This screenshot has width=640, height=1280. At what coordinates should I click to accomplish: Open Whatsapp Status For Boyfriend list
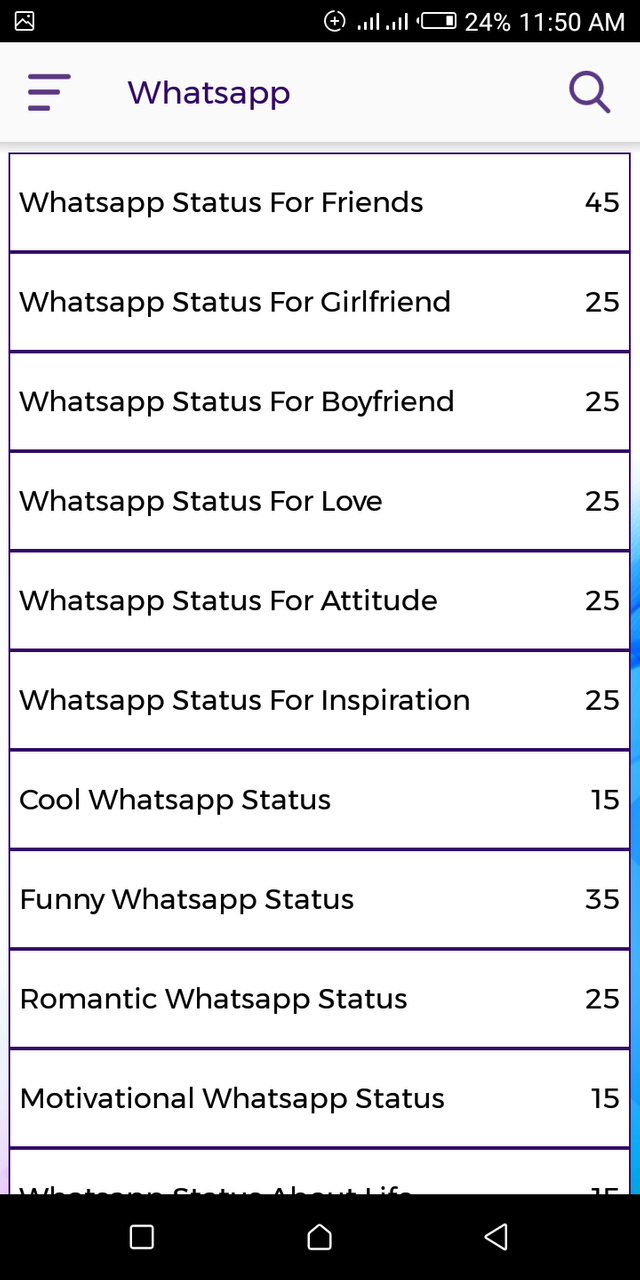pyautogui.click(x=320, y=402)
